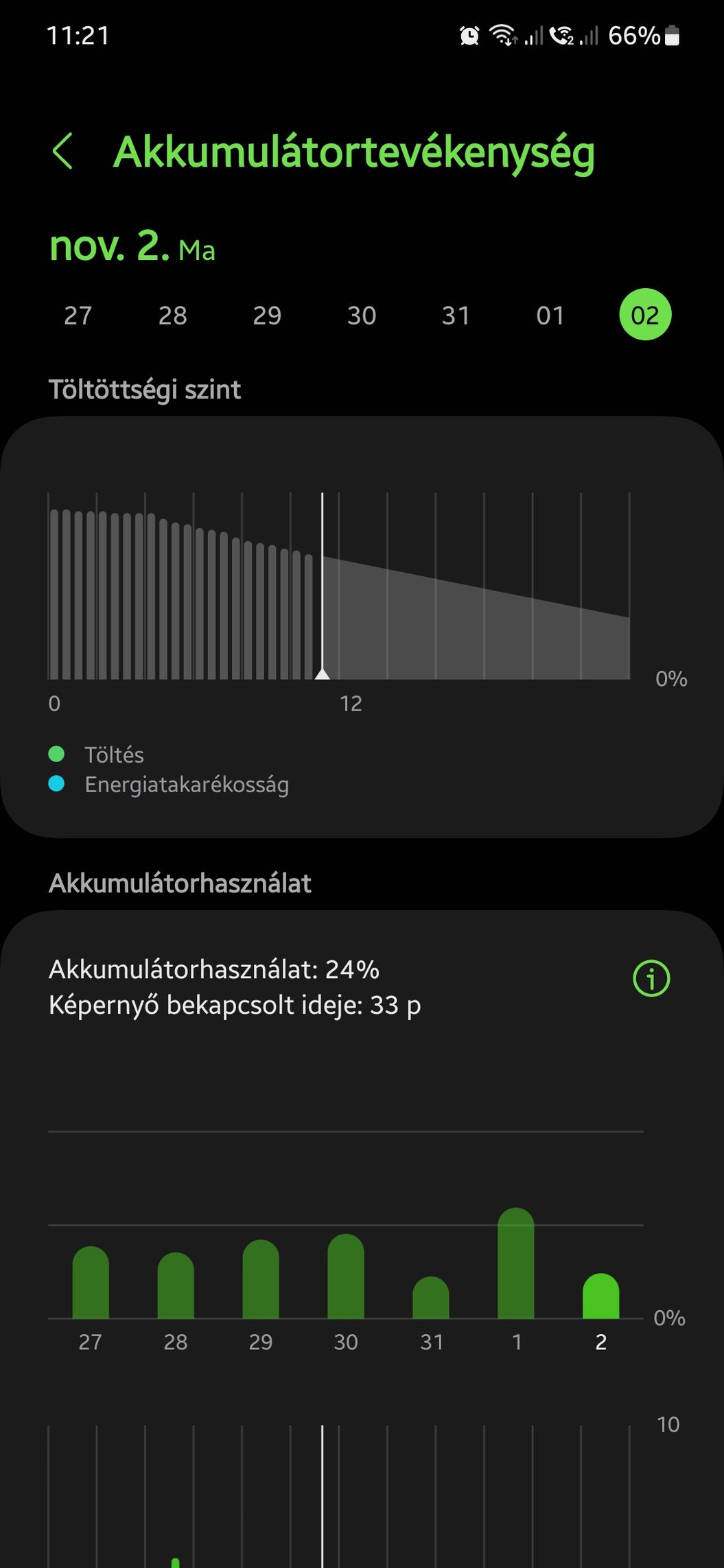This screenshot has height=1568, width=724.
Task: Tap the bright green bar for day 2
Action: point(601,1296)
